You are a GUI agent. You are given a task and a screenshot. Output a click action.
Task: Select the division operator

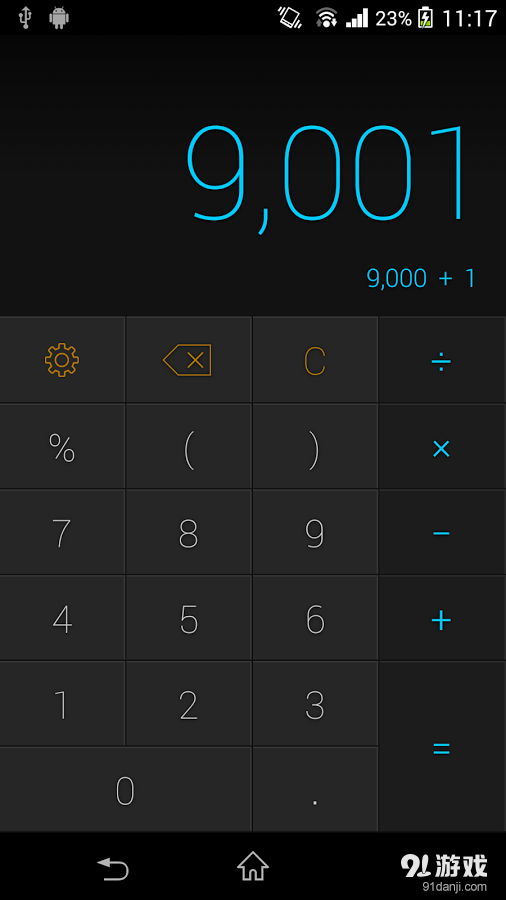click(442, 360)
